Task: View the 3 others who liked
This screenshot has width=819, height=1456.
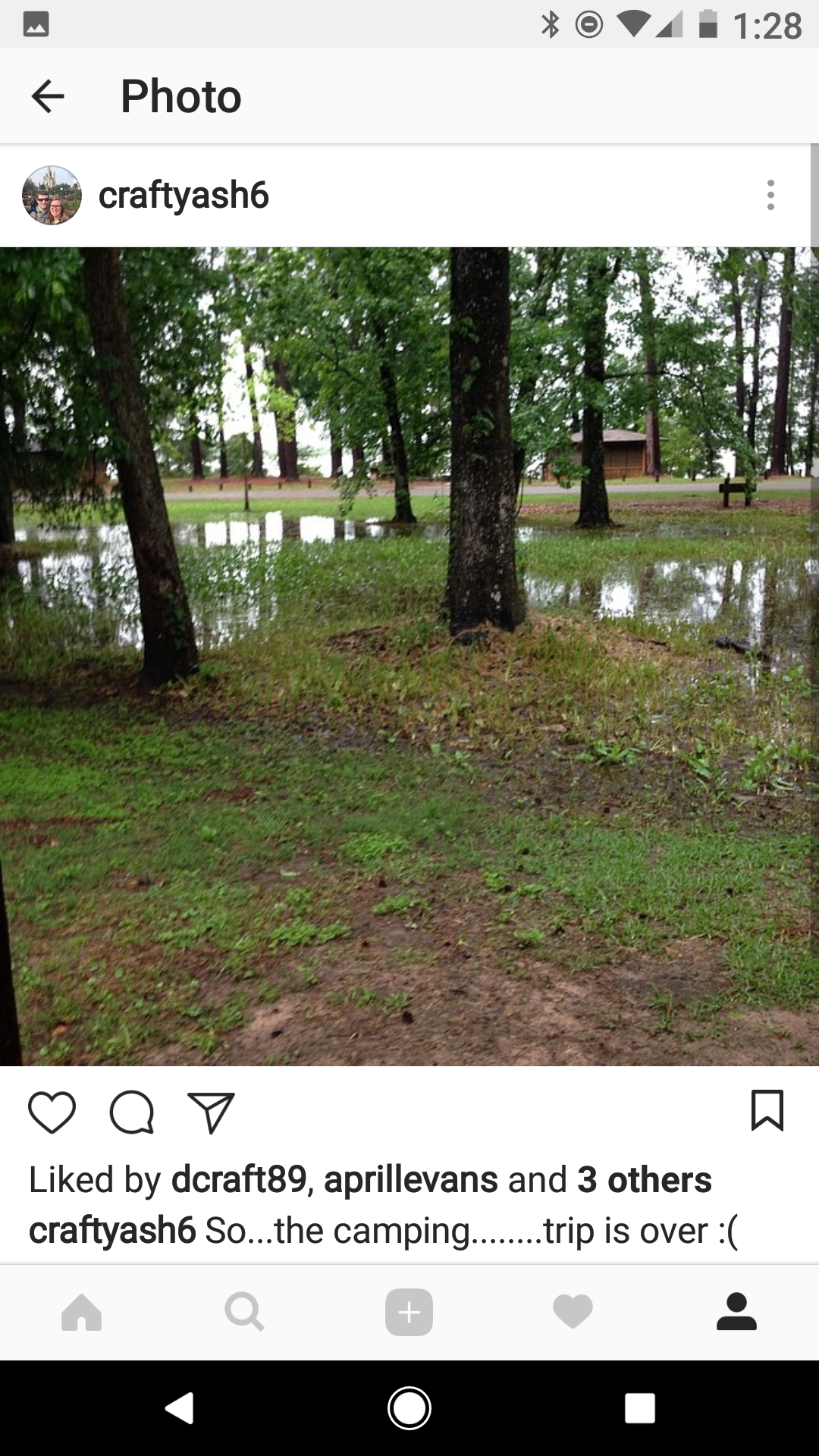Action: (644, 1180)
